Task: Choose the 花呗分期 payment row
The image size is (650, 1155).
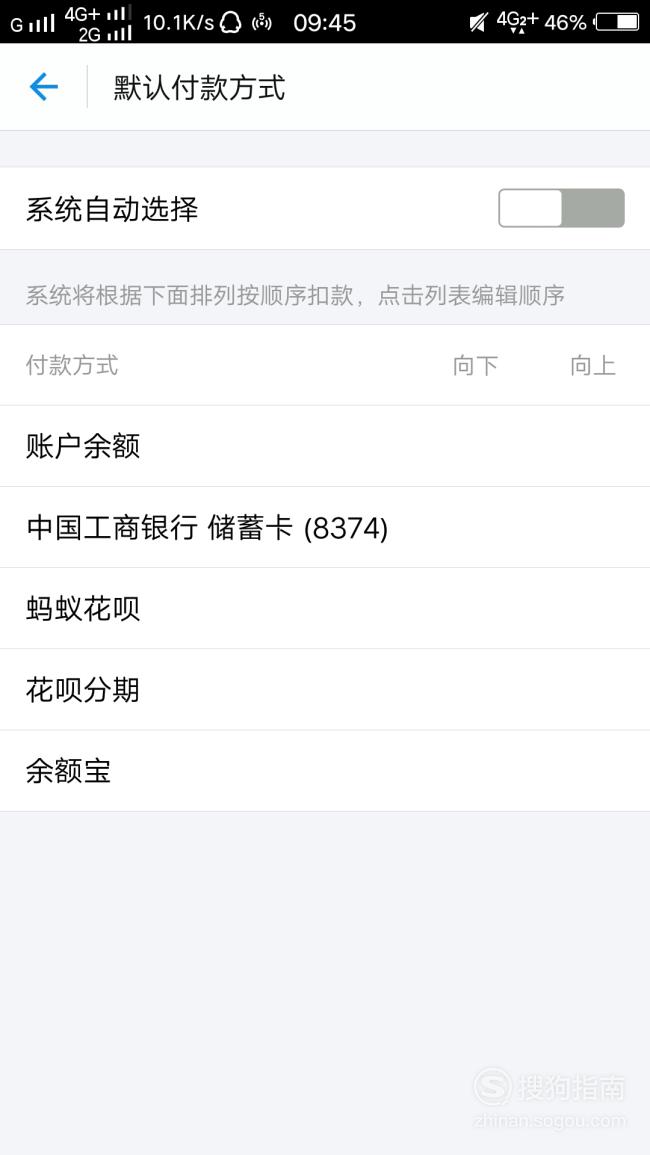Action: [325, 690]
